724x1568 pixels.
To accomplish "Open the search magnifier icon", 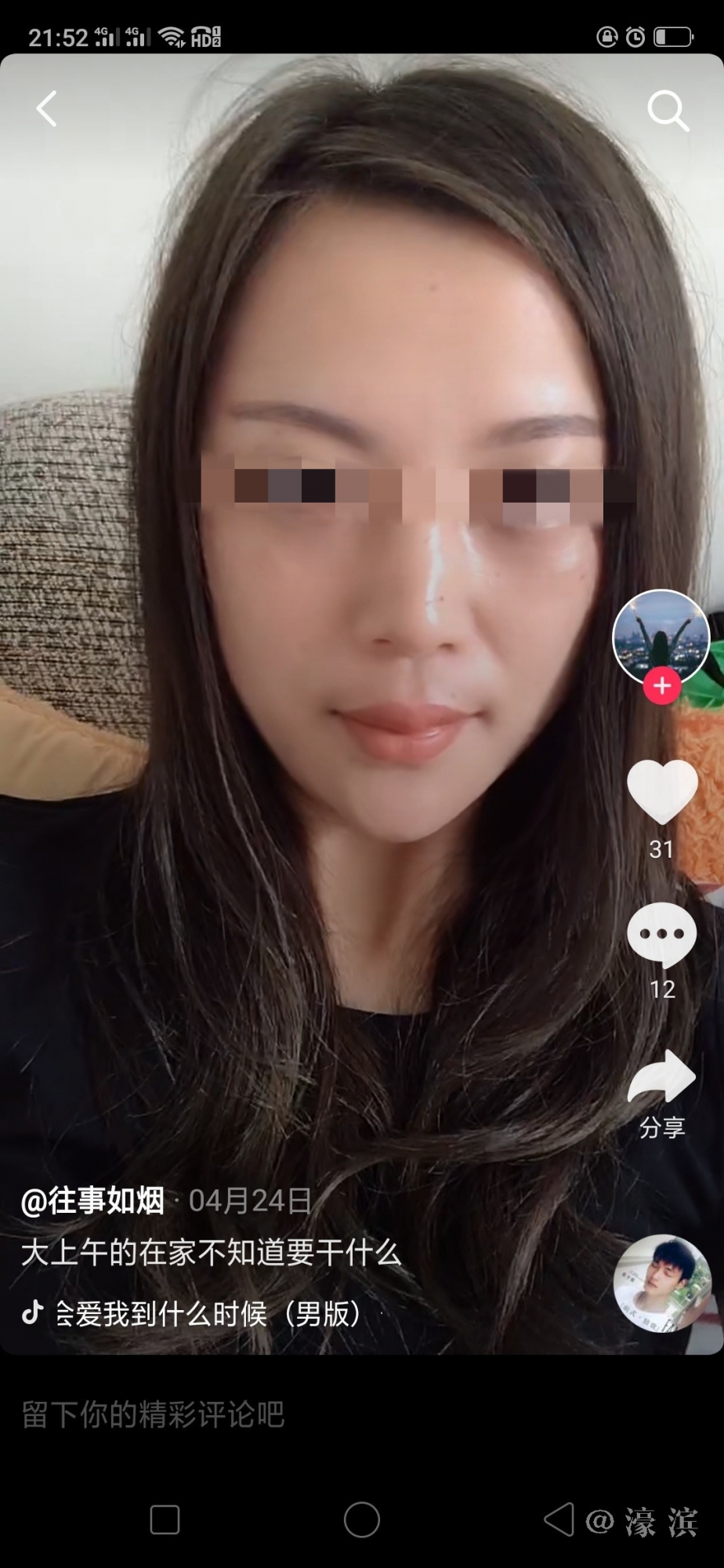I will [668, 110].
